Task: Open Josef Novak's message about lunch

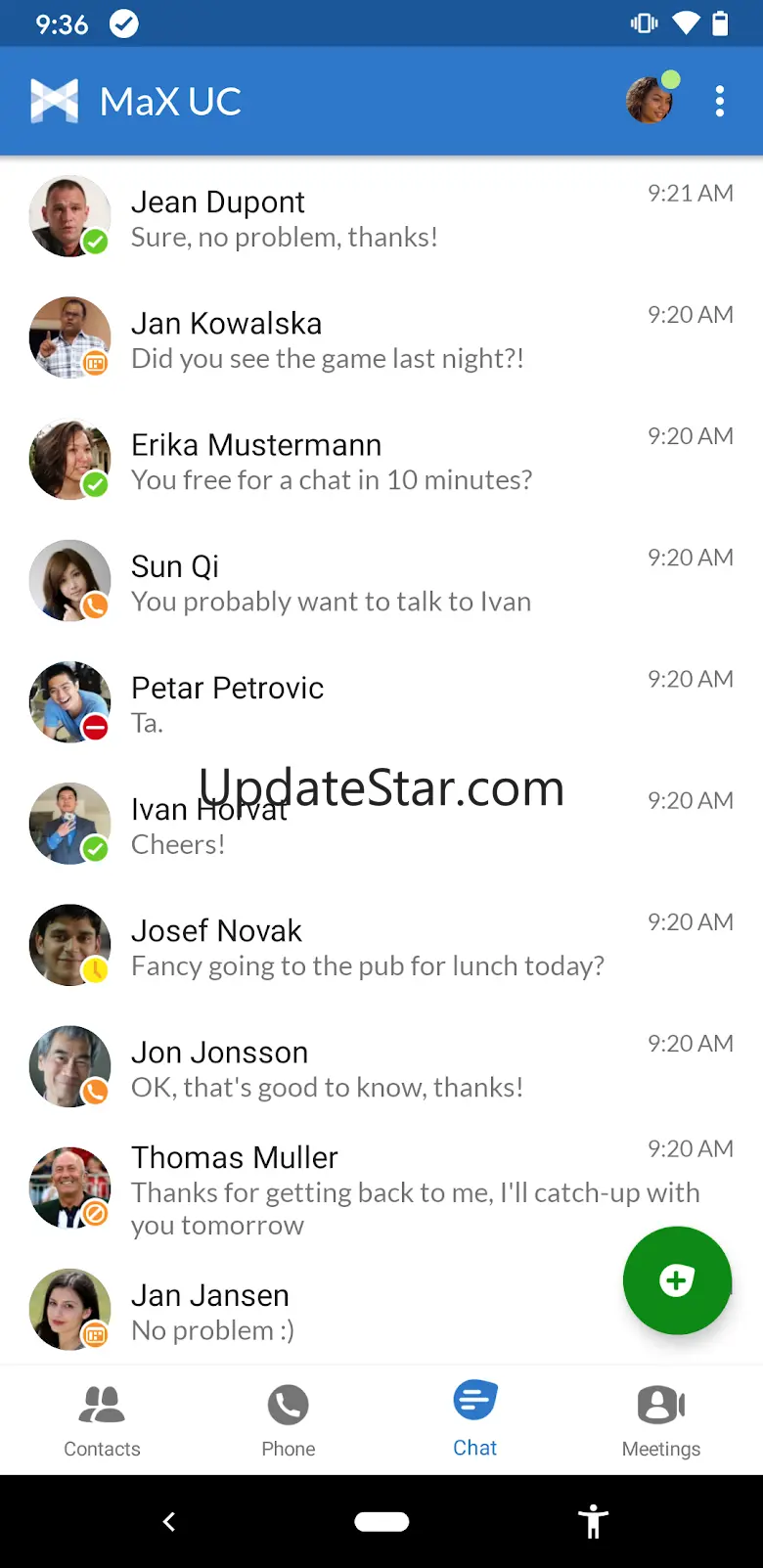Action: 381,945
